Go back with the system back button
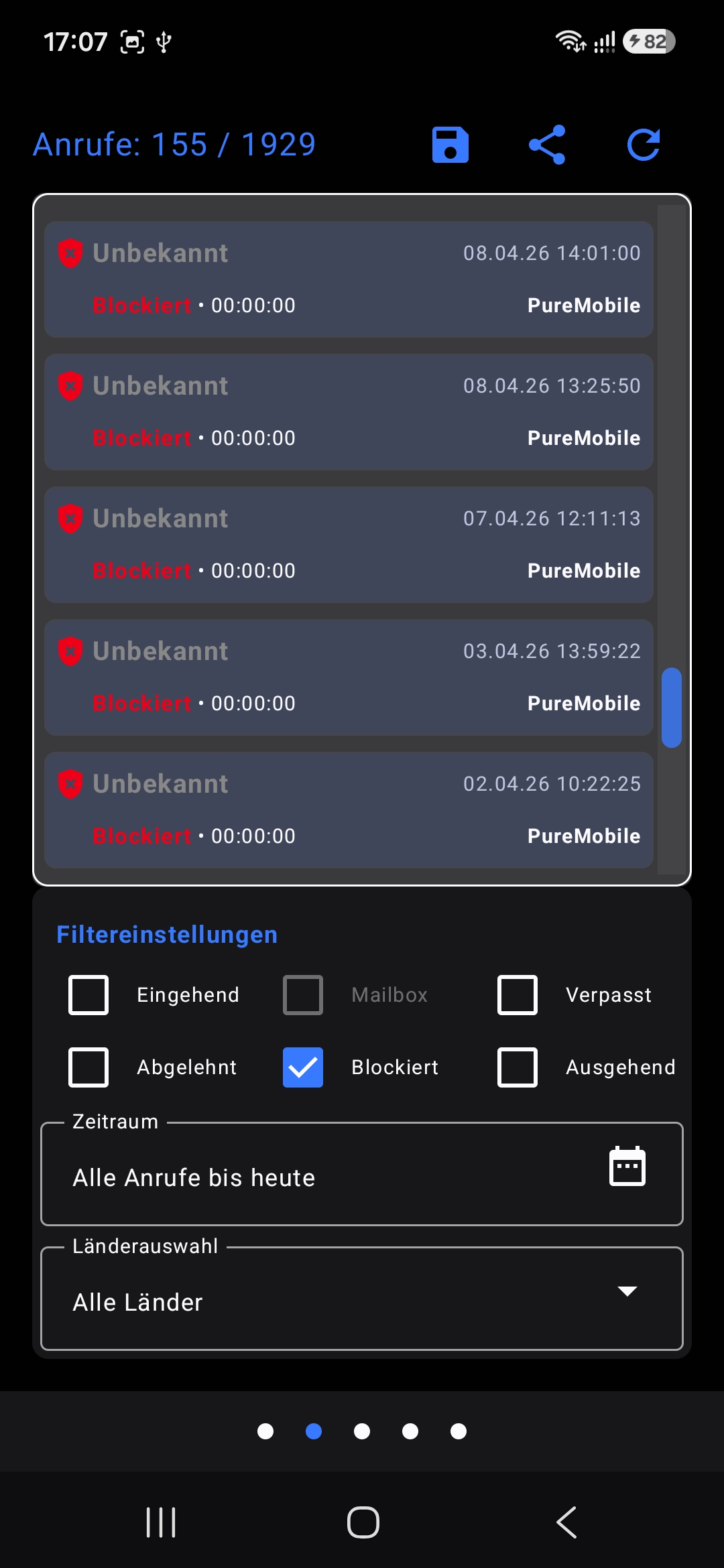 tap(566, 1522)
